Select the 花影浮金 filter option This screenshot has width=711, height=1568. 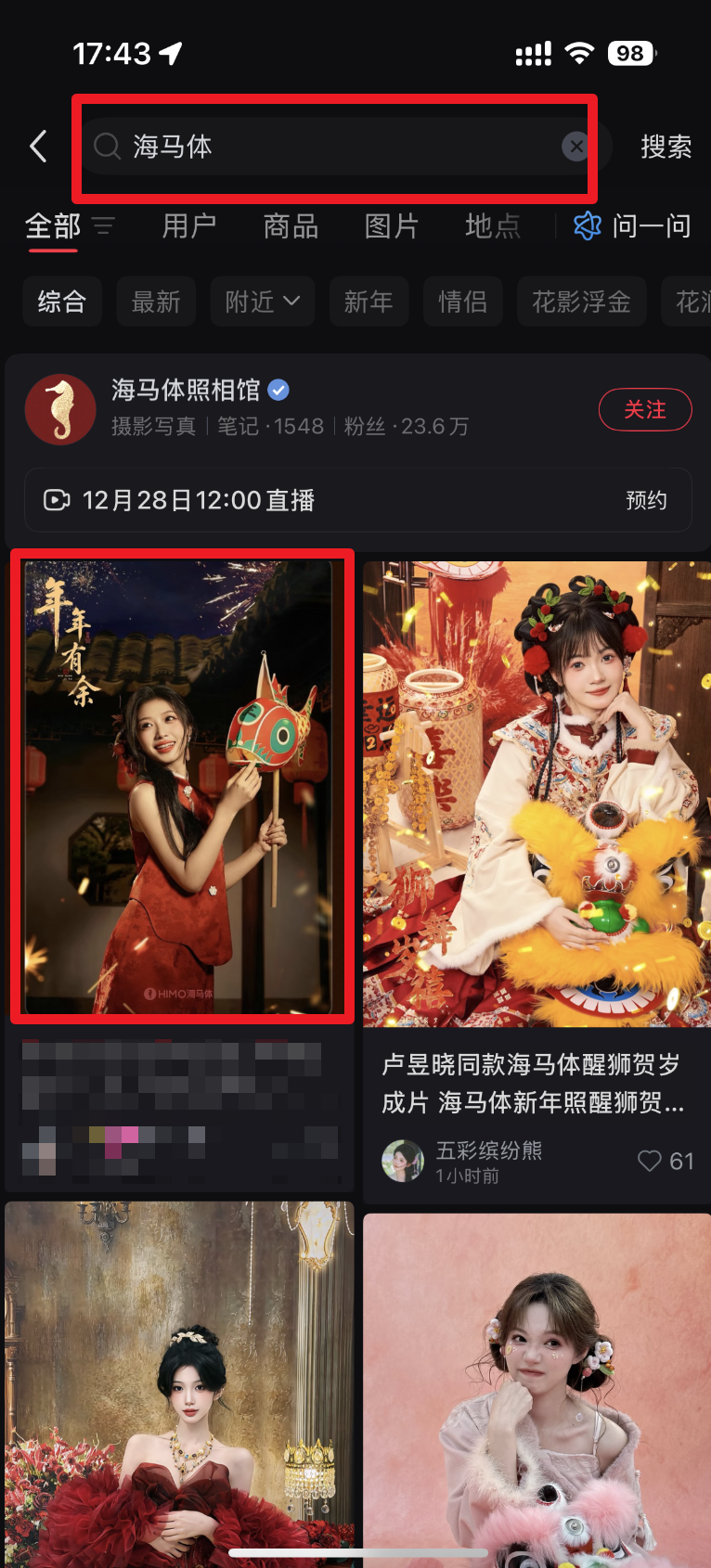[582, 301]
